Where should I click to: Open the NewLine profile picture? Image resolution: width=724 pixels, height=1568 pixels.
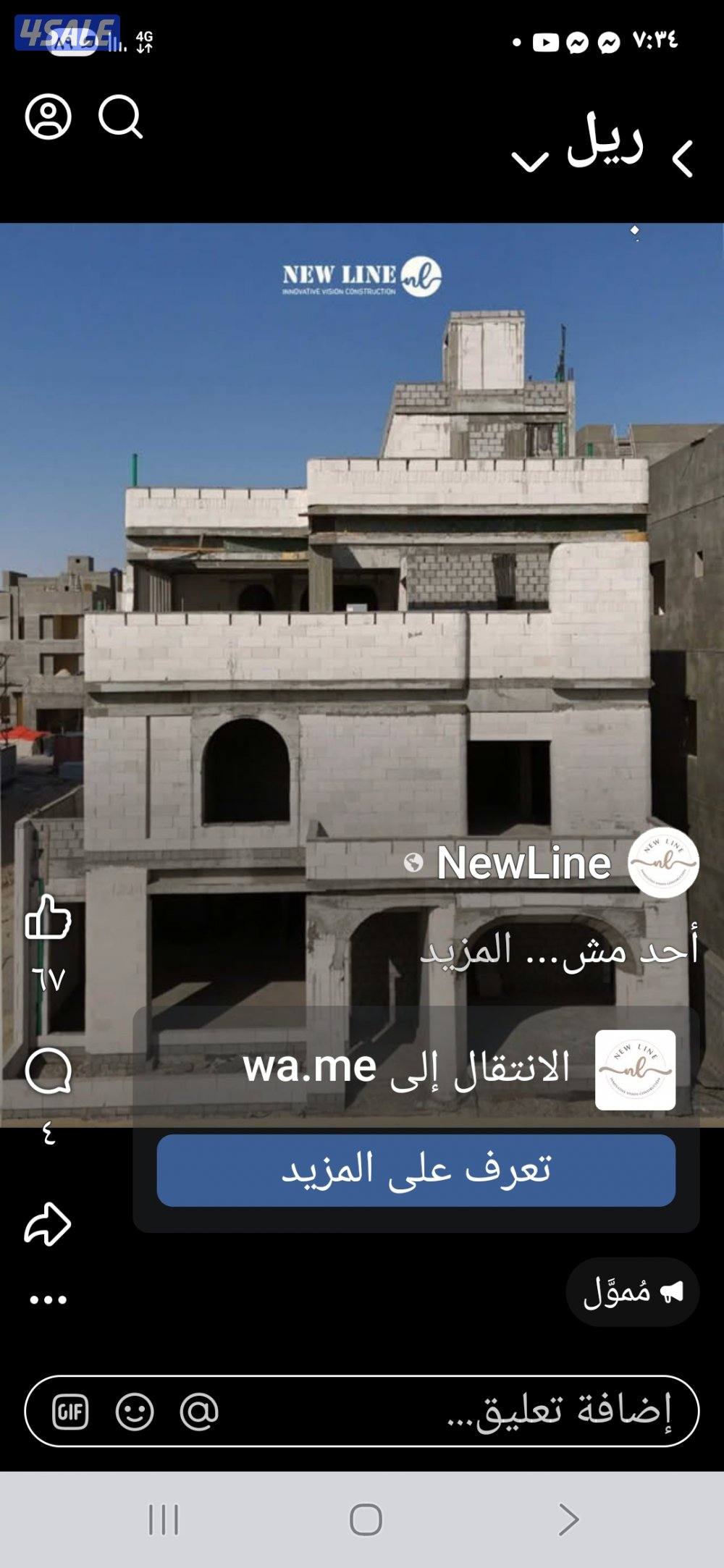point(662,863)
